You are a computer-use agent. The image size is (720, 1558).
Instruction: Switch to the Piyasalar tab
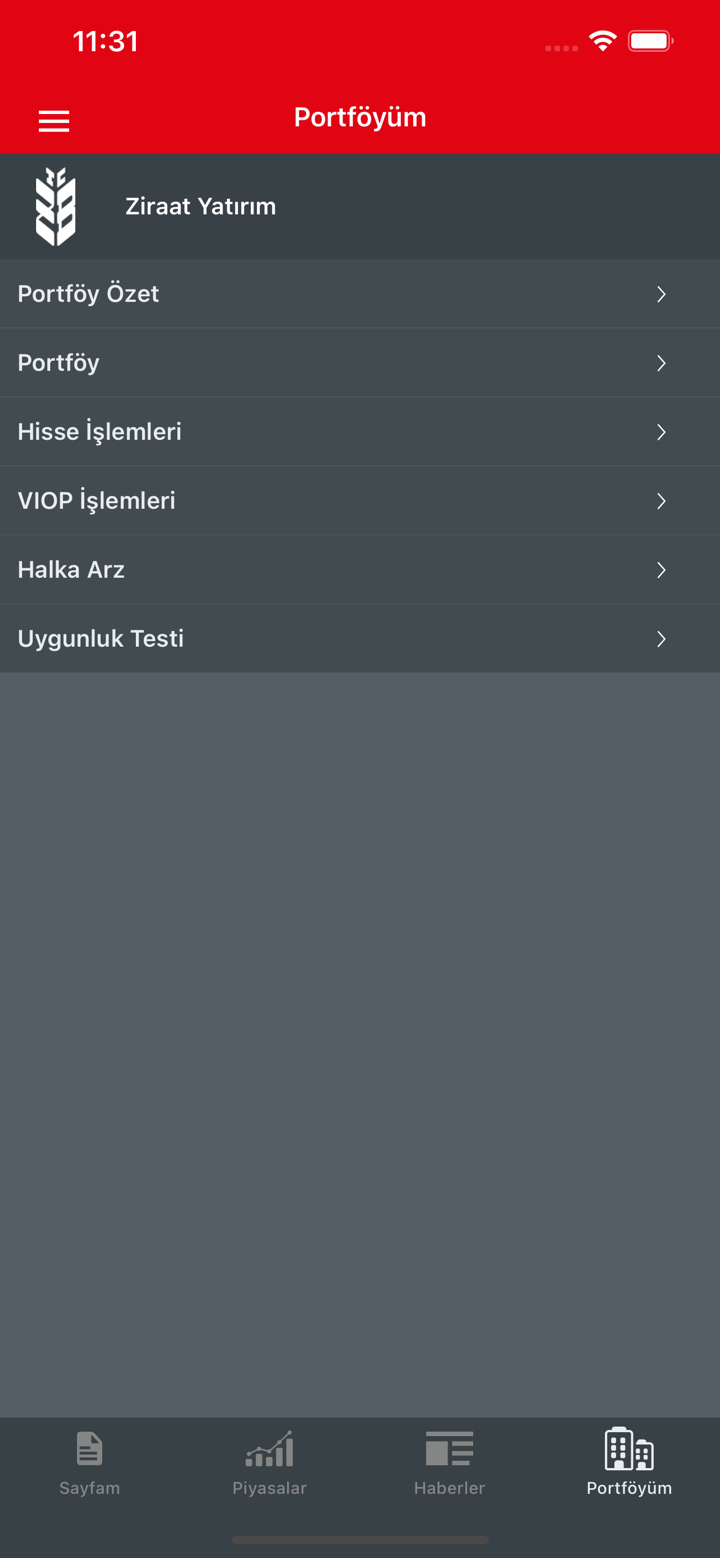pyautogui.click(x=268, y=1463)
